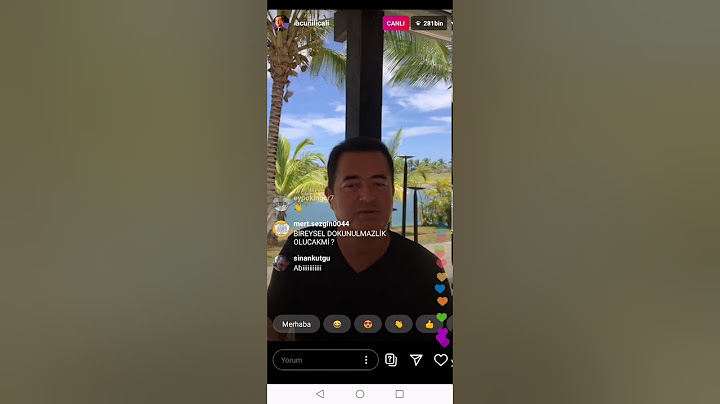
Task: Open recent apps via the square button
Action: (399, 394)
